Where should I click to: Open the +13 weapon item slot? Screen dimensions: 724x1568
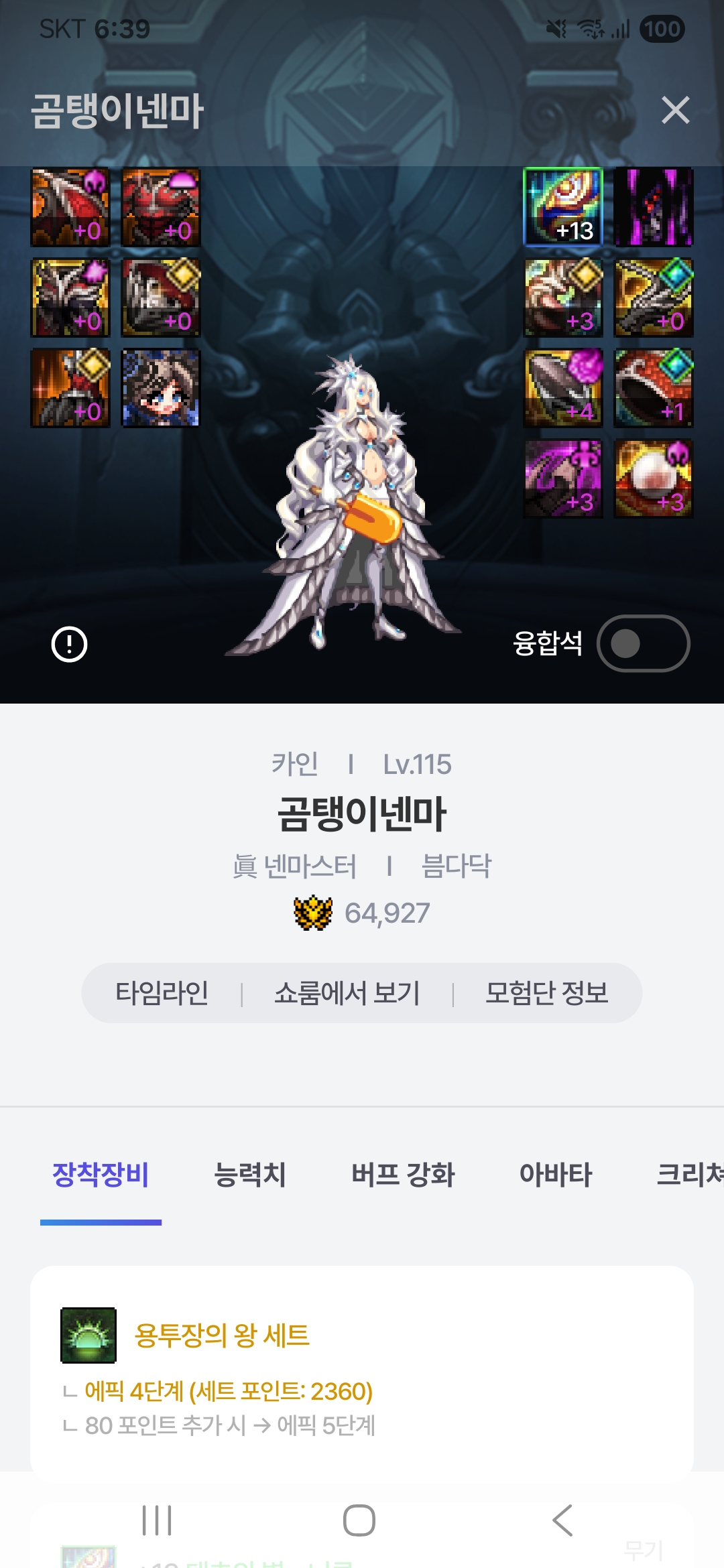563,207
